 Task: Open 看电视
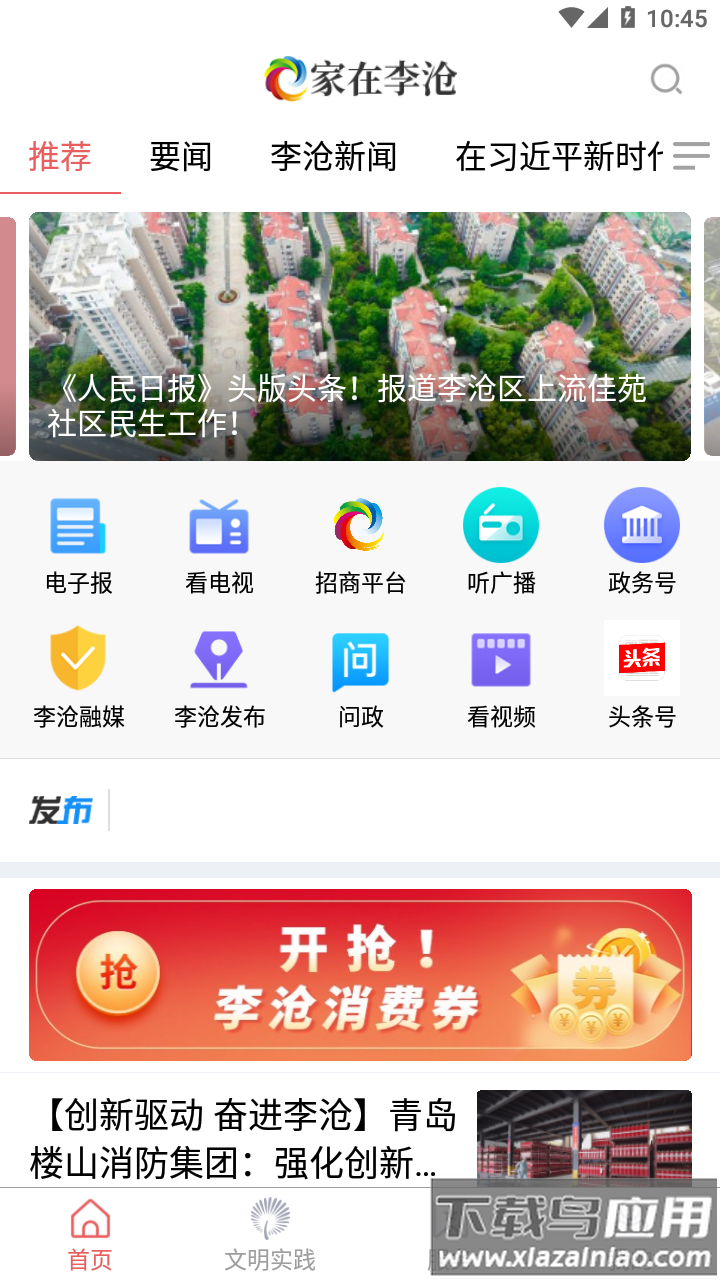[219, 545]
